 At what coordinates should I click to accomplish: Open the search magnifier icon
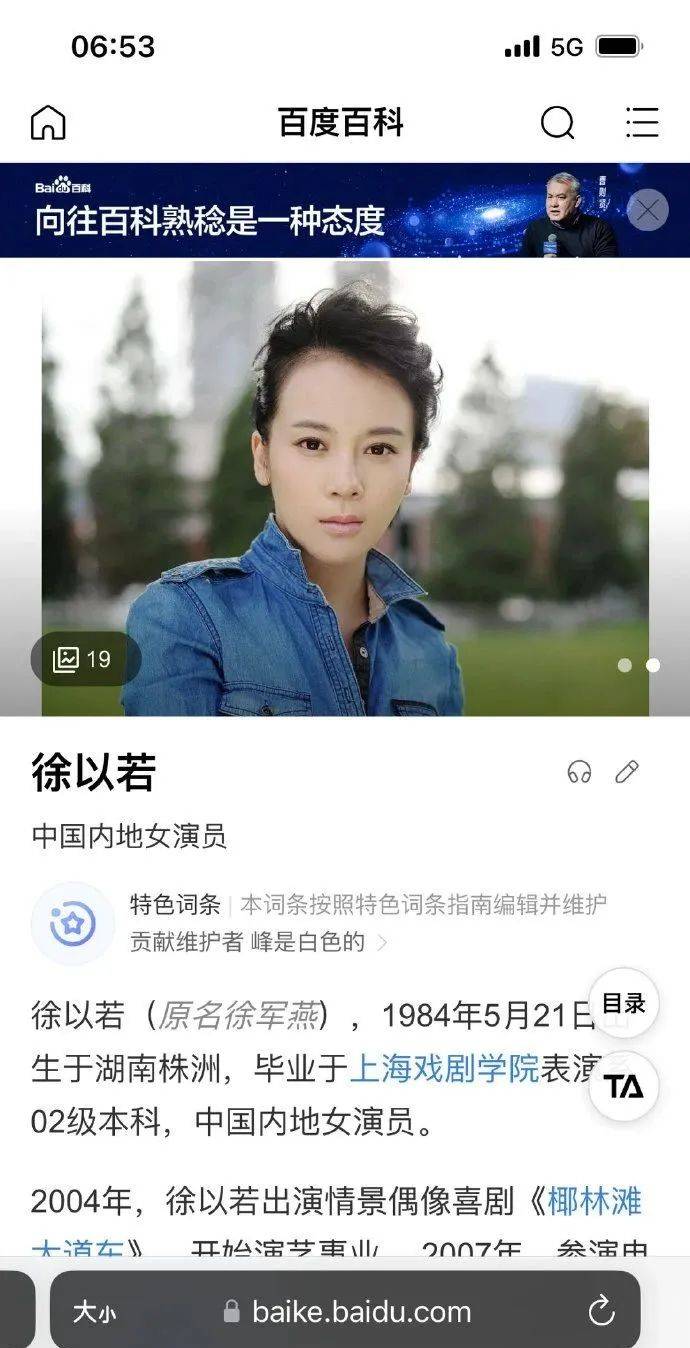pos(557,123)
